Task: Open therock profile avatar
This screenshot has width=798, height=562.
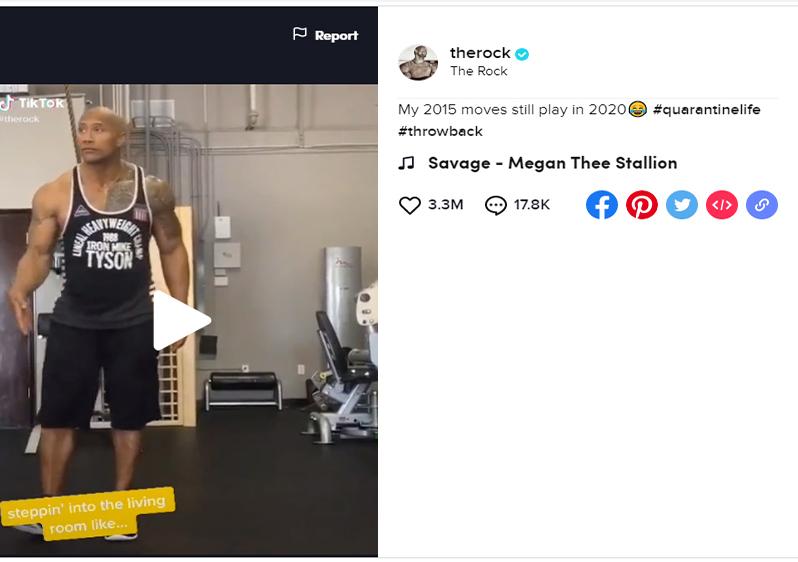Action: click(x=418, y=62)
